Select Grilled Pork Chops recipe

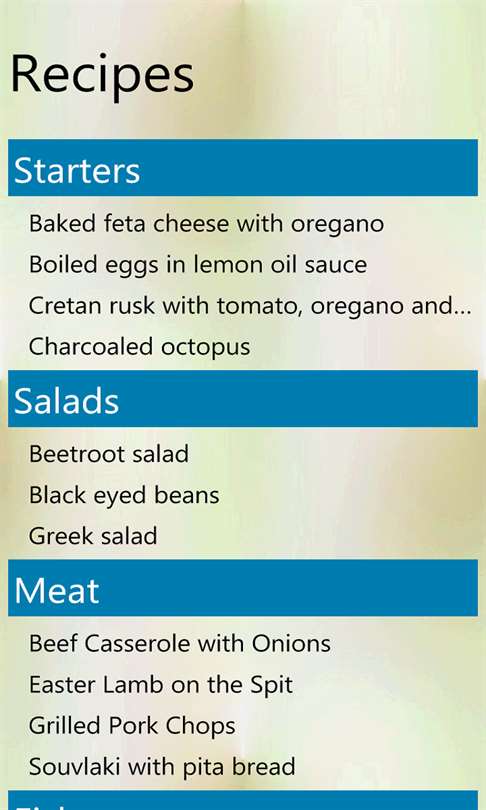coord(132,726)
